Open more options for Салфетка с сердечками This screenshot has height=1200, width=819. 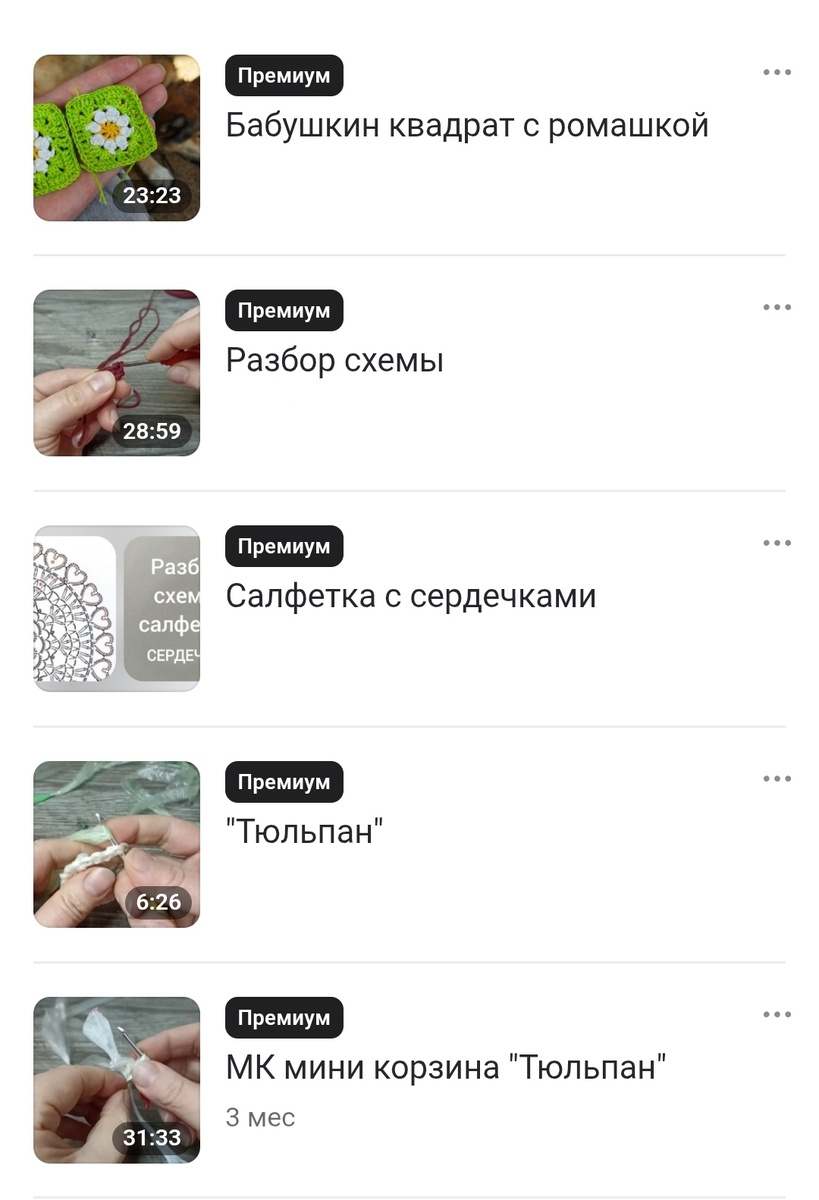click(777, 543)
